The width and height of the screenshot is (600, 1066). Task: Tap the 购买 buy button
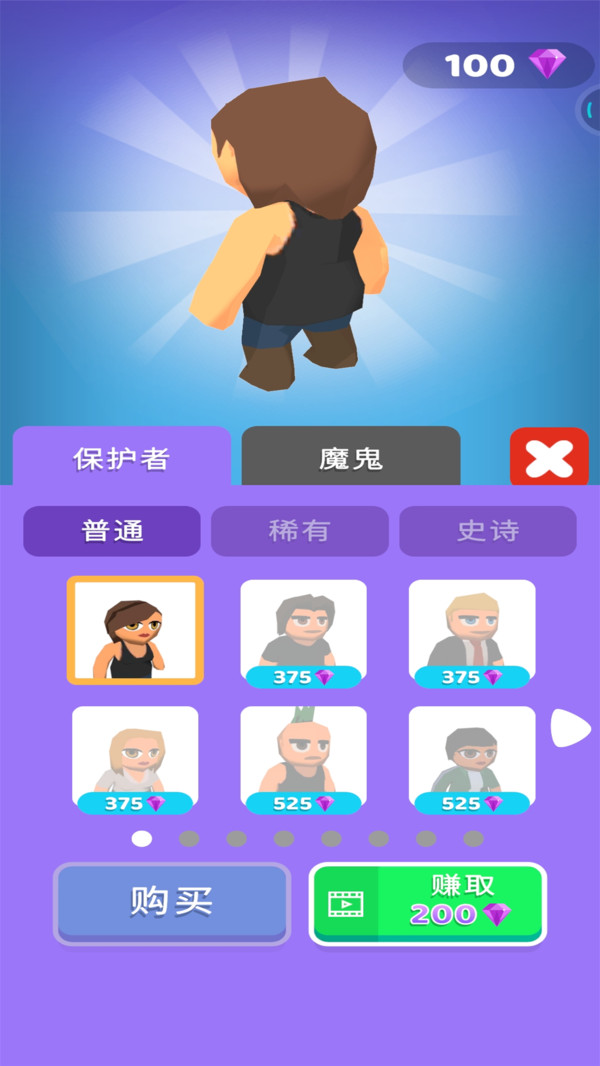coord(171,902)
